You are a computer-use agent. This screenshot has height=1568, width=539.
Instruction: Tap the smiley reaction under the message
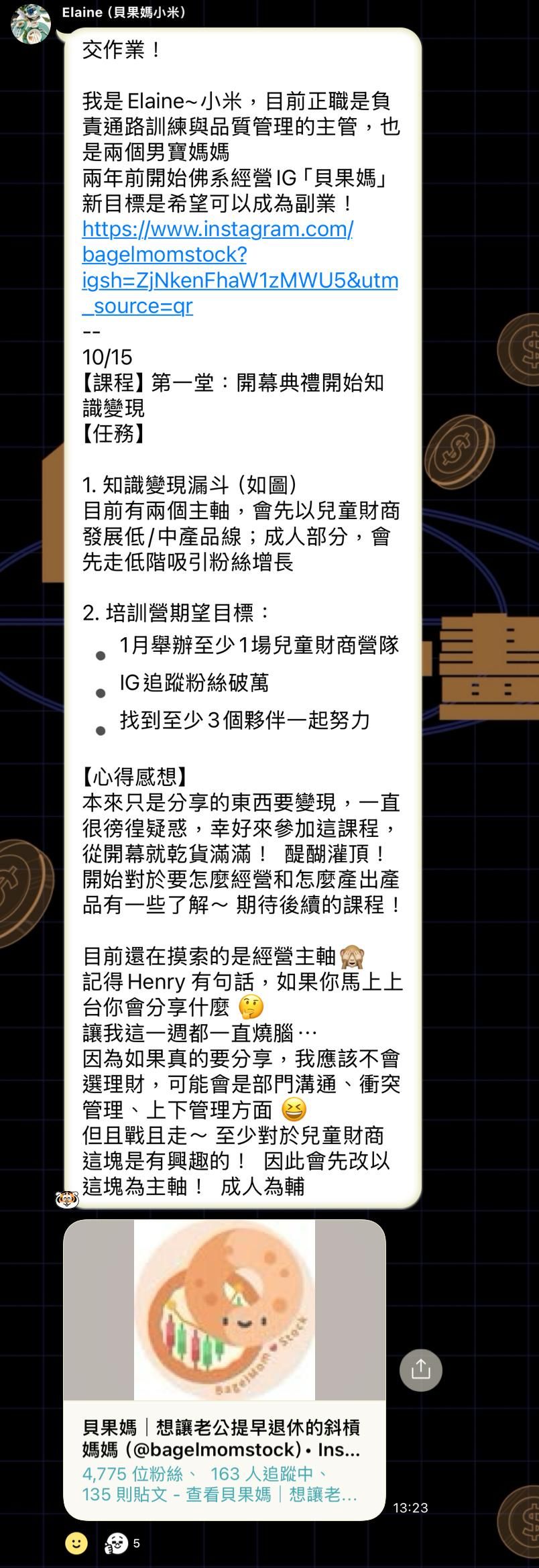pos(76,1543)
